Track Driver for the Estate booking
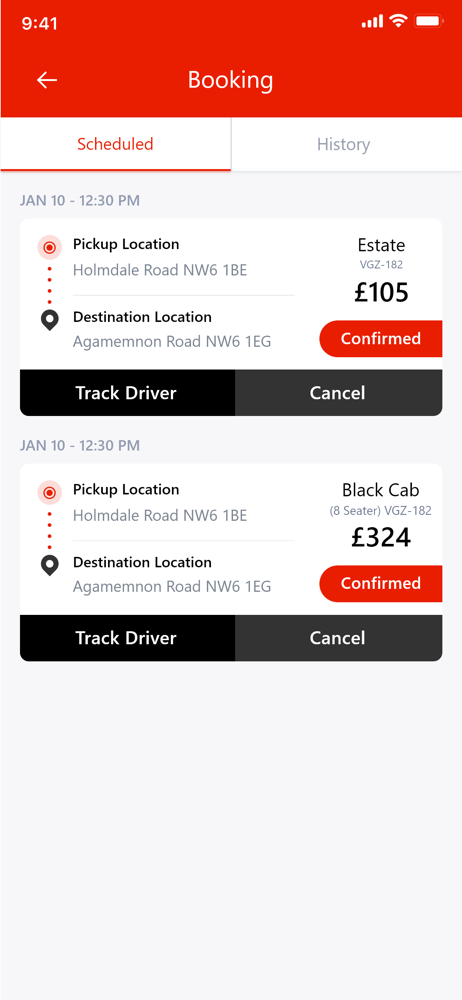Viewport: 462px width, 1000px height. (127, 393)
